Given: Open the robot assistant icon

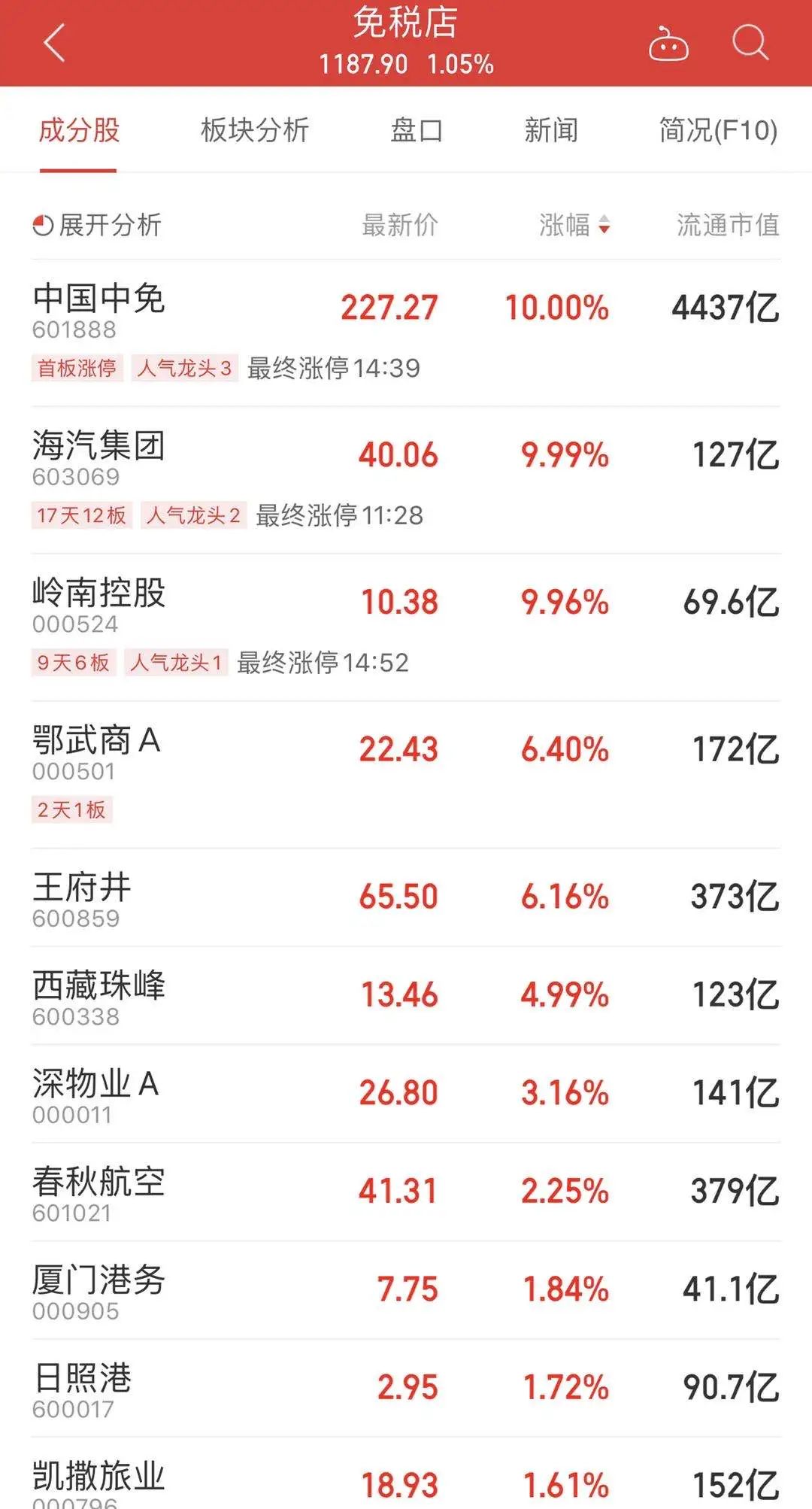Looking at the screenshot, I should click(668, 44).
